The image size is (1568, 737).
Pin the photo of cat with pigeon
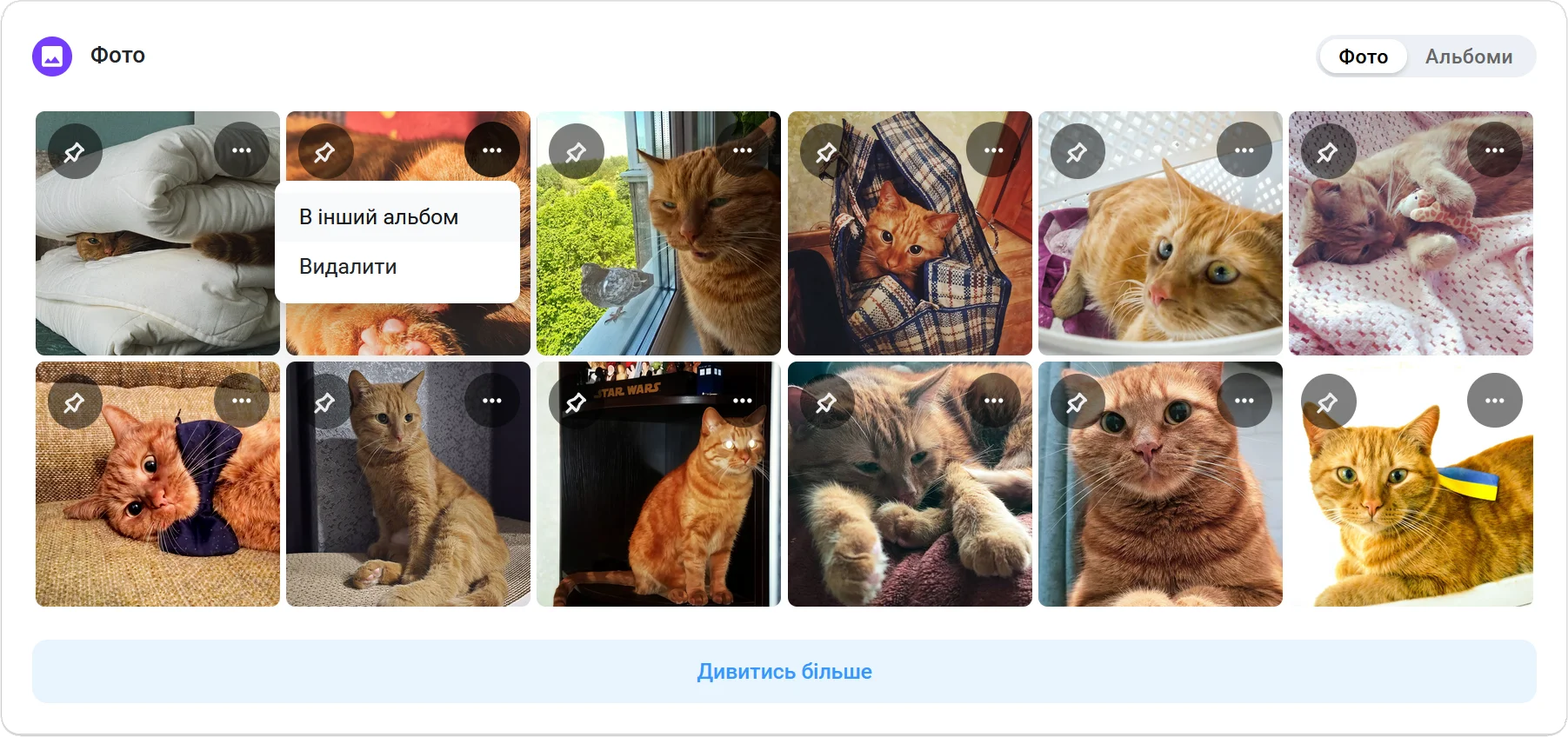pyautogui.click(x=576, y=151)
